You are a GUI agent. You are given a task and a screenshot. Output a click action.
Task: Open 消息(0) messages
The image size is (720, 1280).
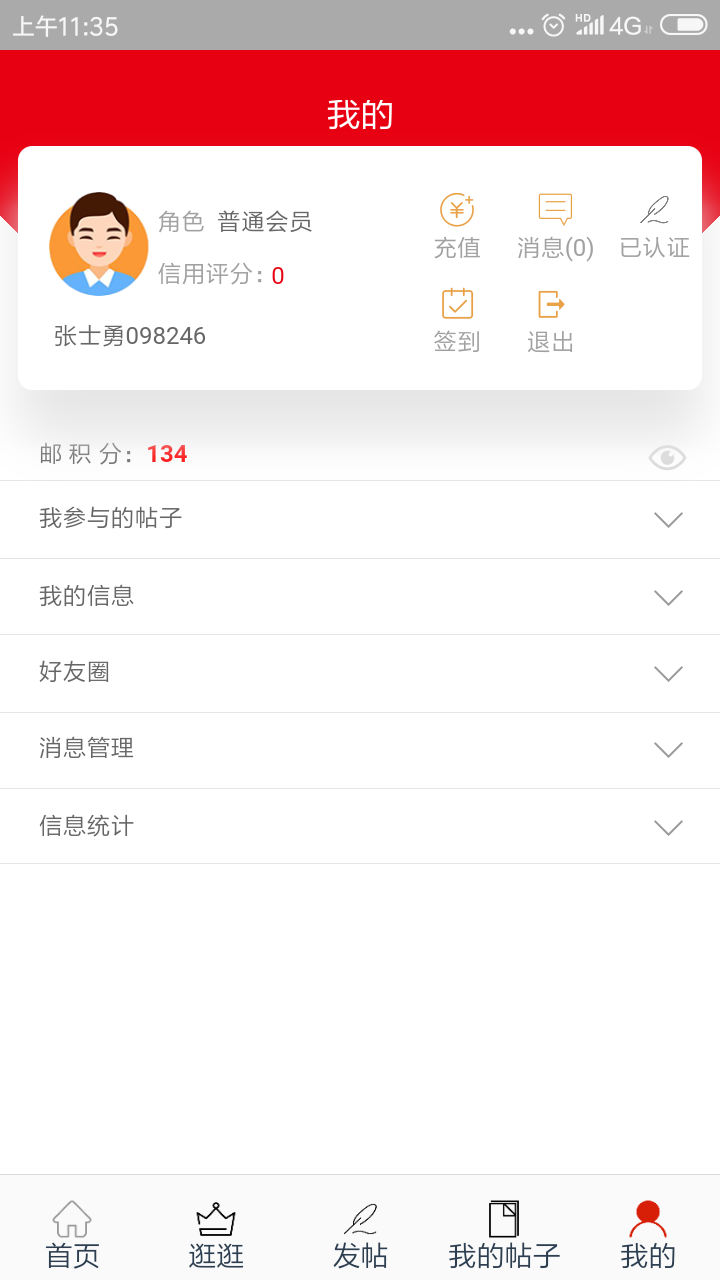click(x=555, y=226)
